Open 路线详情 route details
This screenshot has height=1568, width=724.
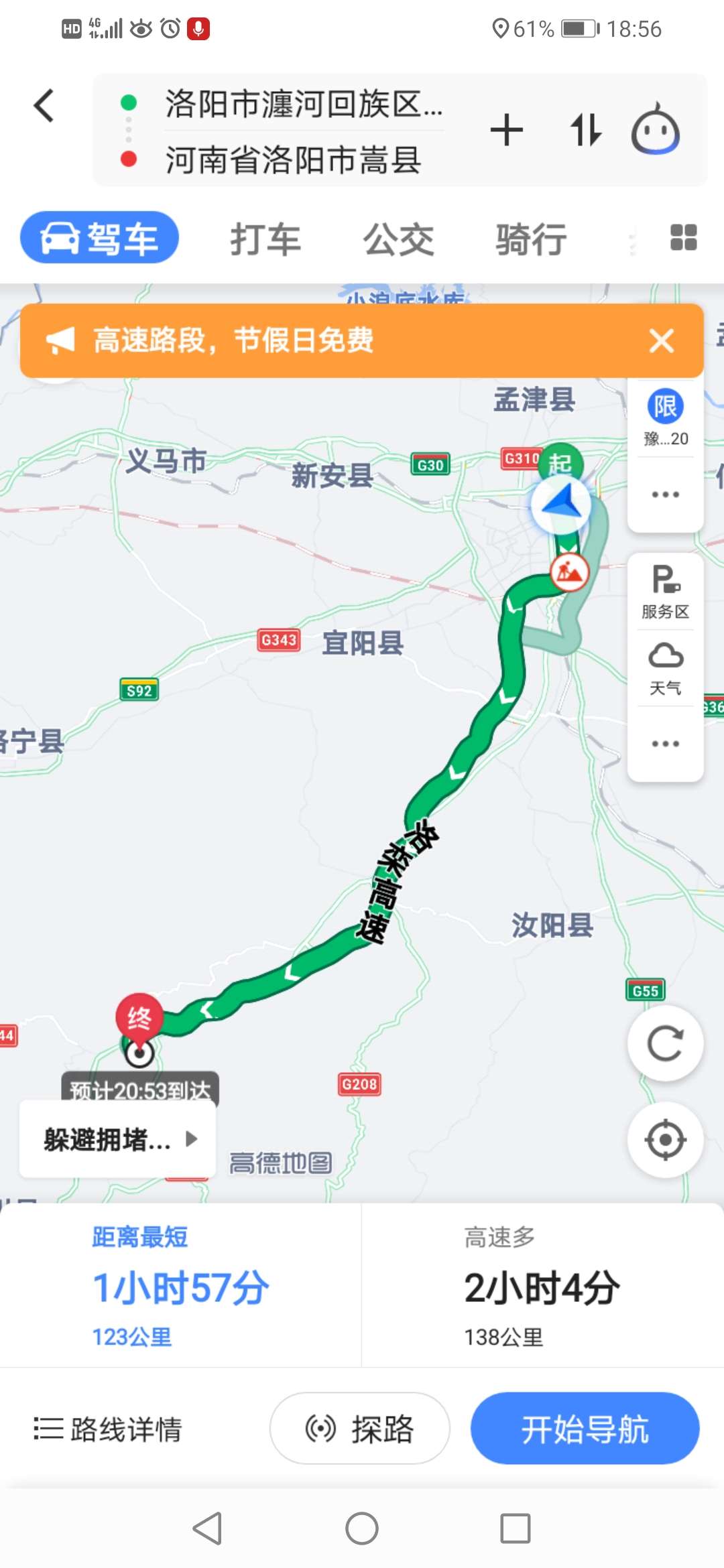pos(108,1429)
